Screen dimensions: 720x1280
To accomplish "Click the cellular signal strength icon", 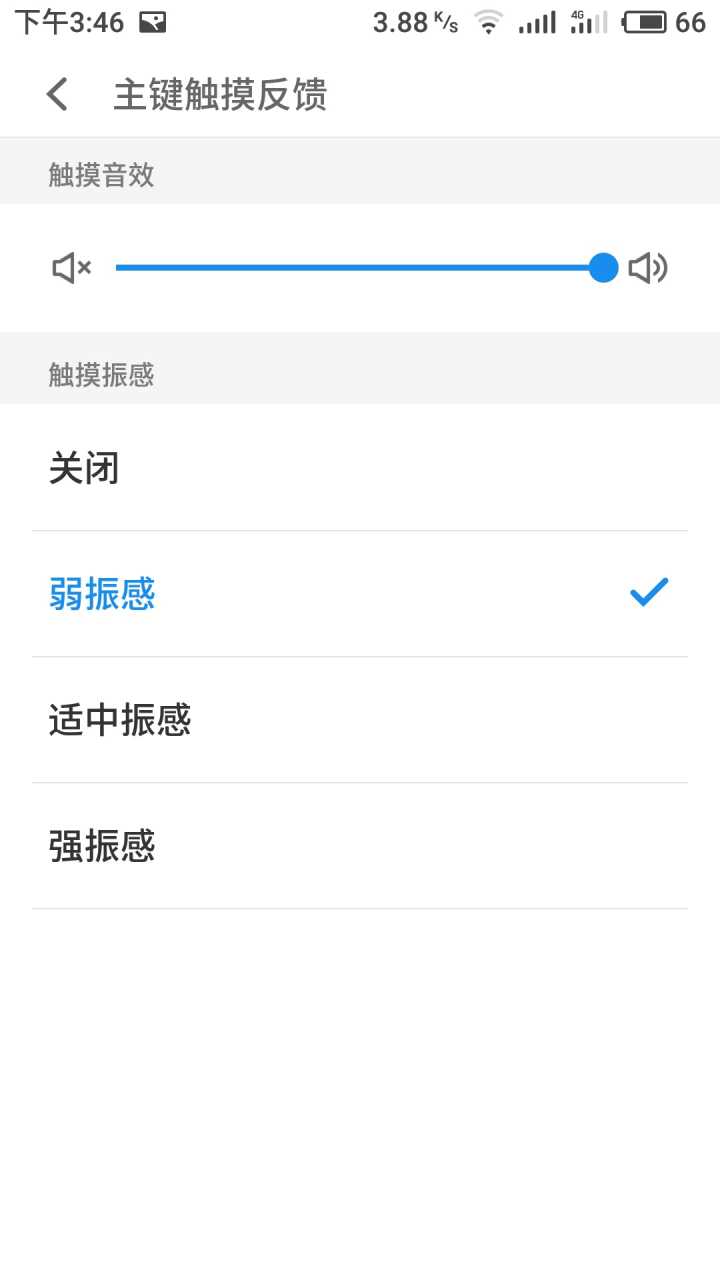I will click(537, 22).
